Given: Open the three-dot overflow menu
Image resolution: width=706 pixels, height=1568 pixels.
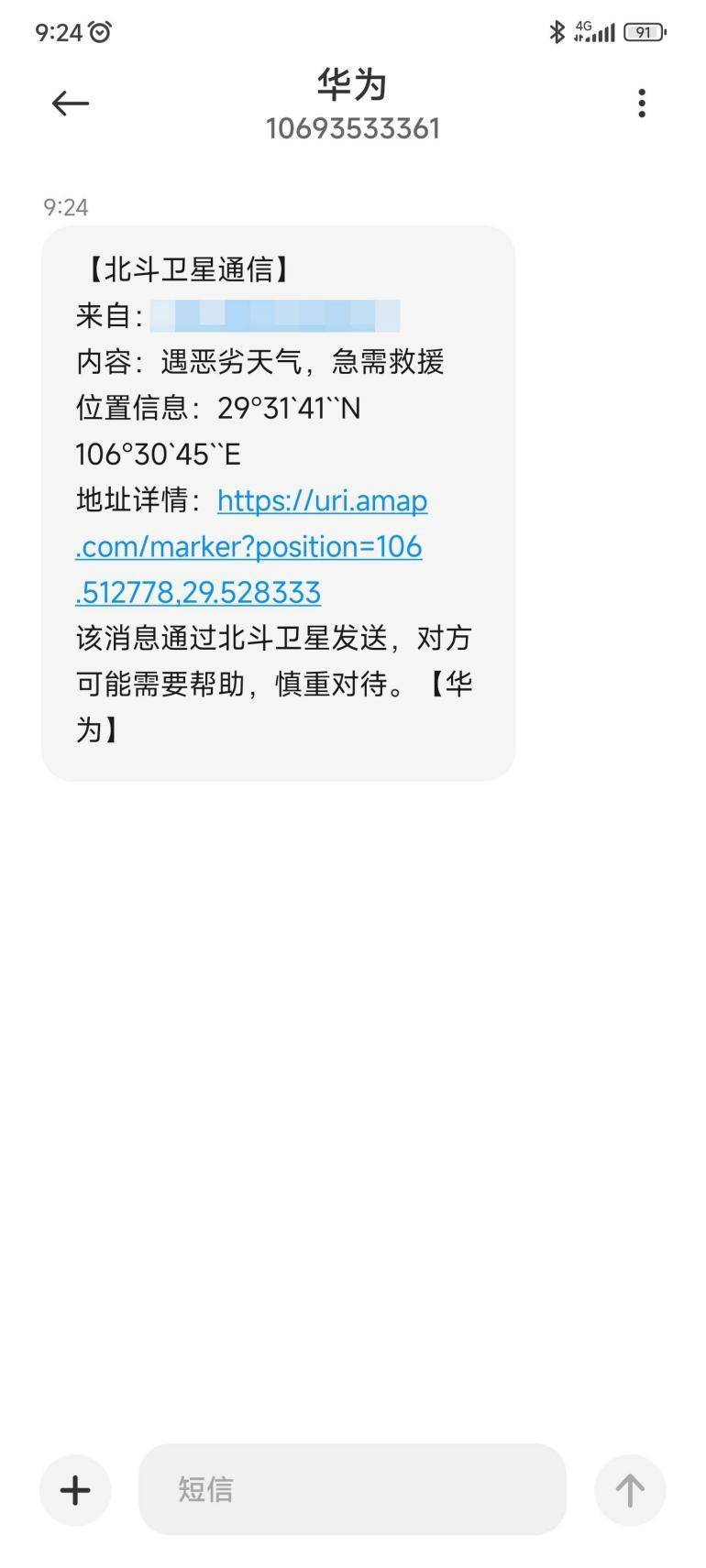Looking at the screenshot, I should click(640, 103).
